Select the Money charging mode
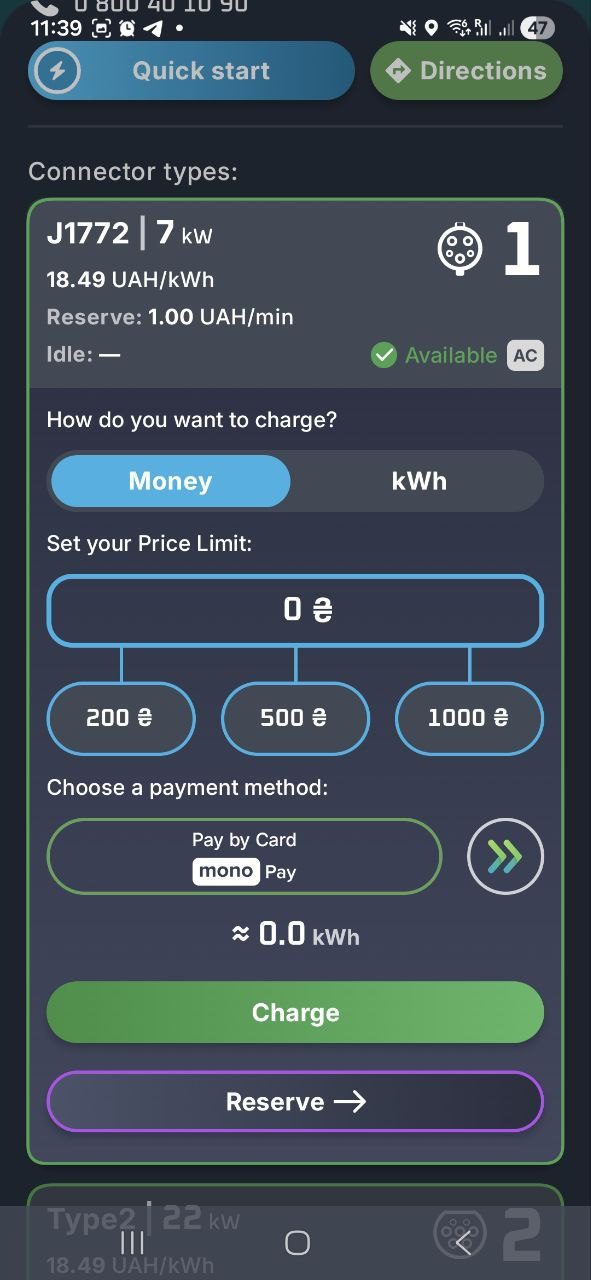The width and height of the screenshot is (591, 1280). click(x=170, y=481)
